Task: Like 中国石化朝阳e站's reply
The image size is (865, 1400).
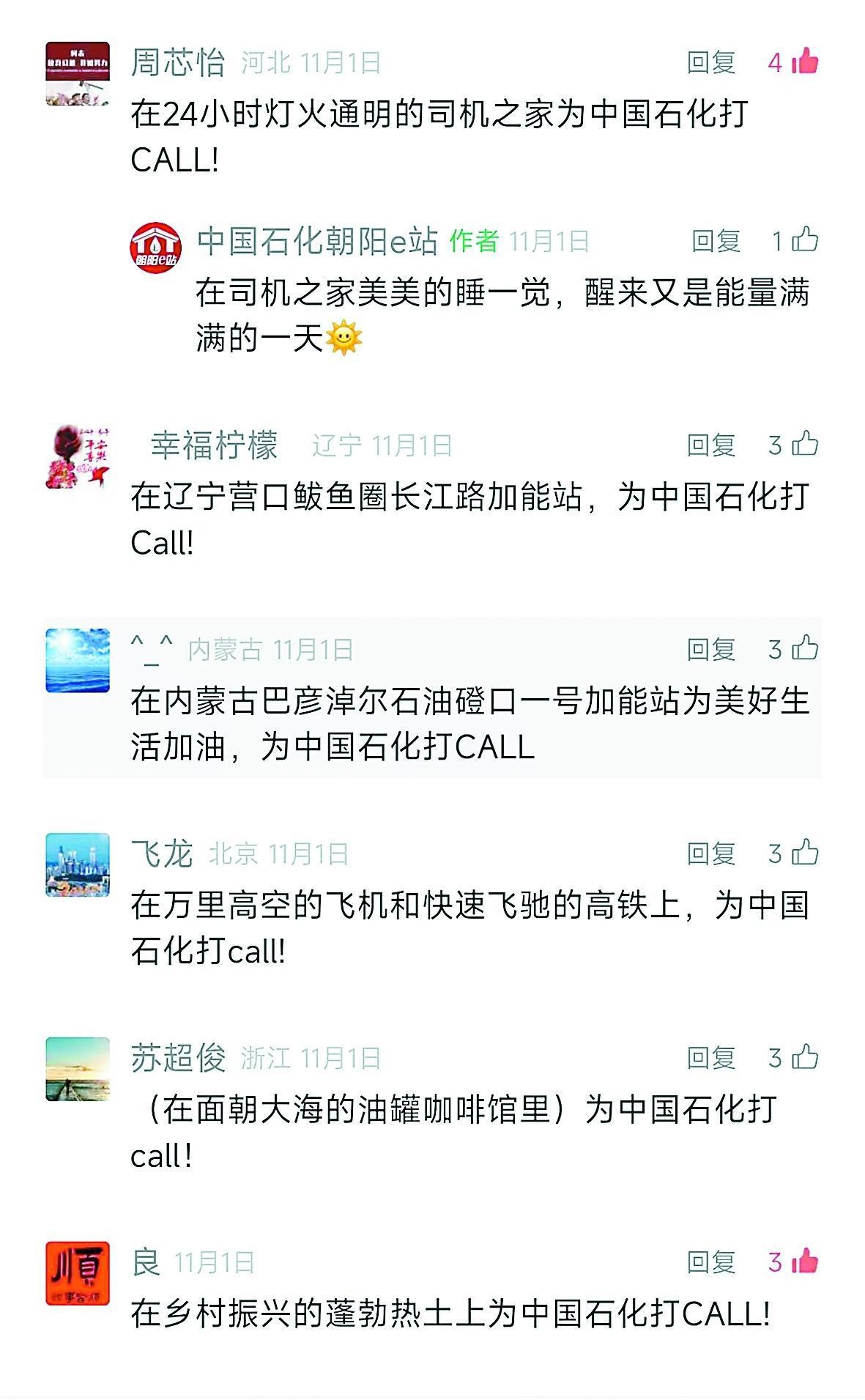Action: [804, 240]
